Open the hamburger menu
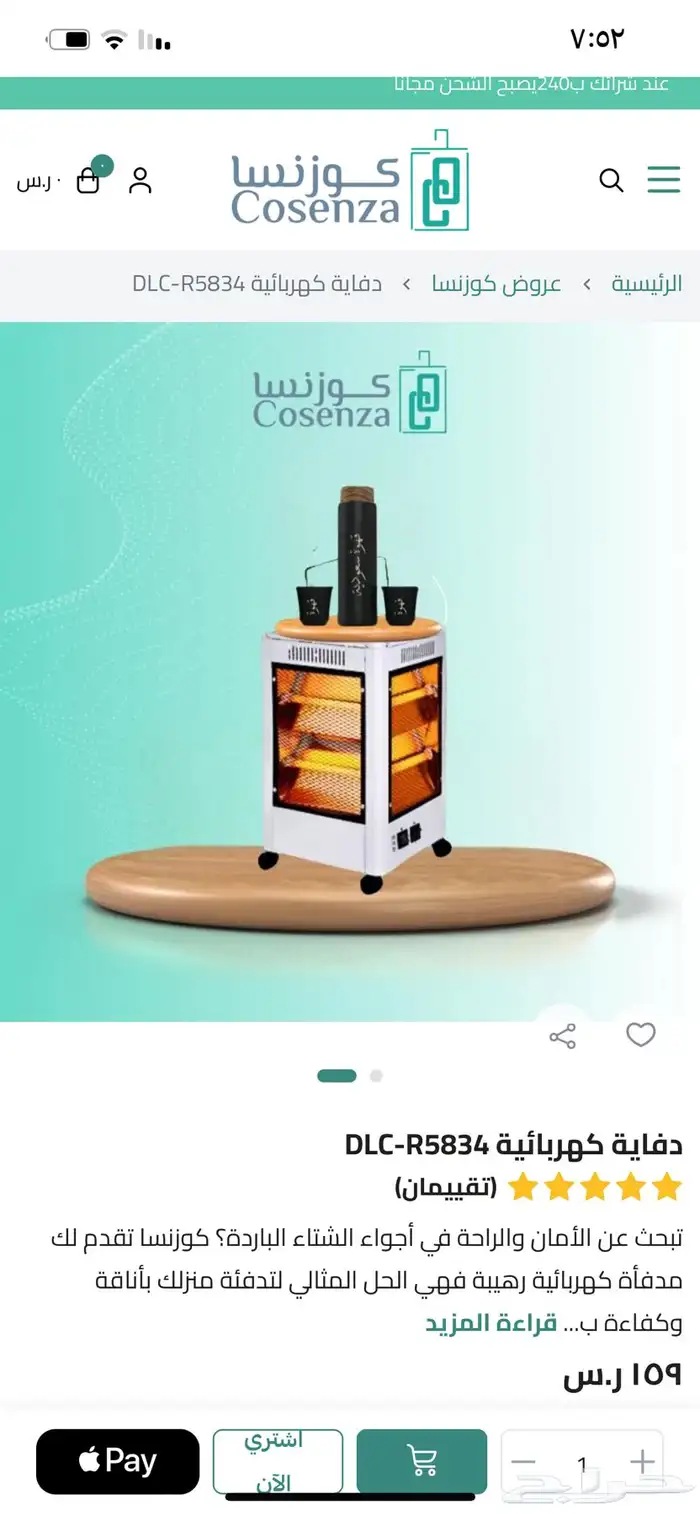700x1514 pixels. [663, 180]
